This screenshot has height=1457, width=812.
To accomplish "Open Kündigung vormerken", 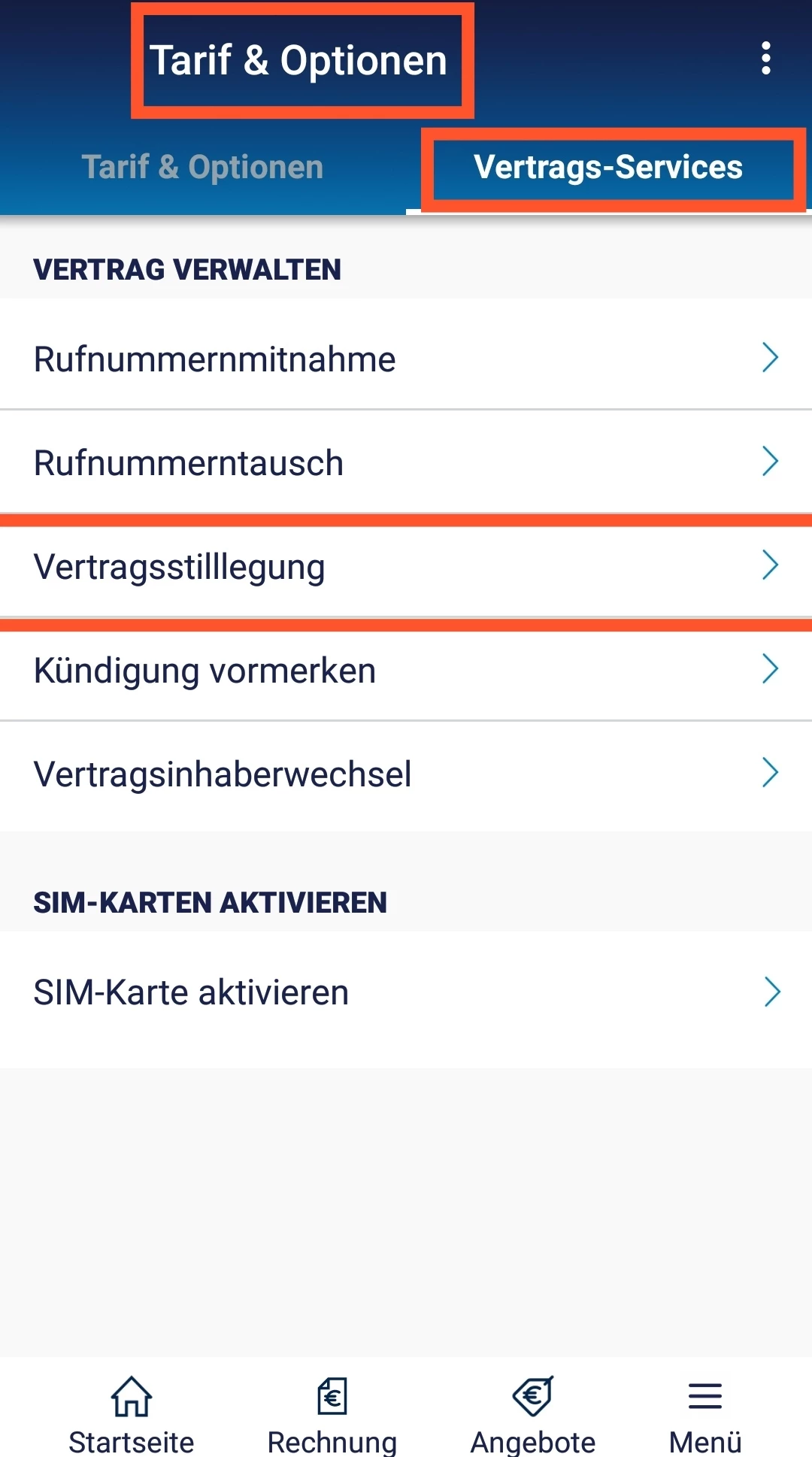I will pos(406,670).
